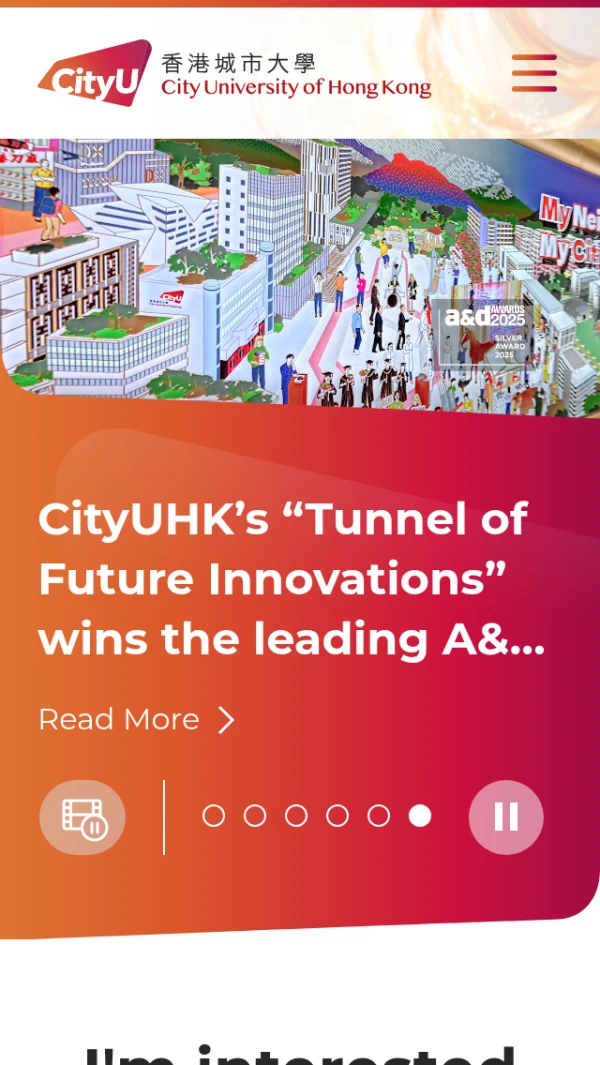Image resolution: width=600 pixels, height=1065 pixels.
Task: Jump to the fifth carousel slide
Action: tap(378, 816)
